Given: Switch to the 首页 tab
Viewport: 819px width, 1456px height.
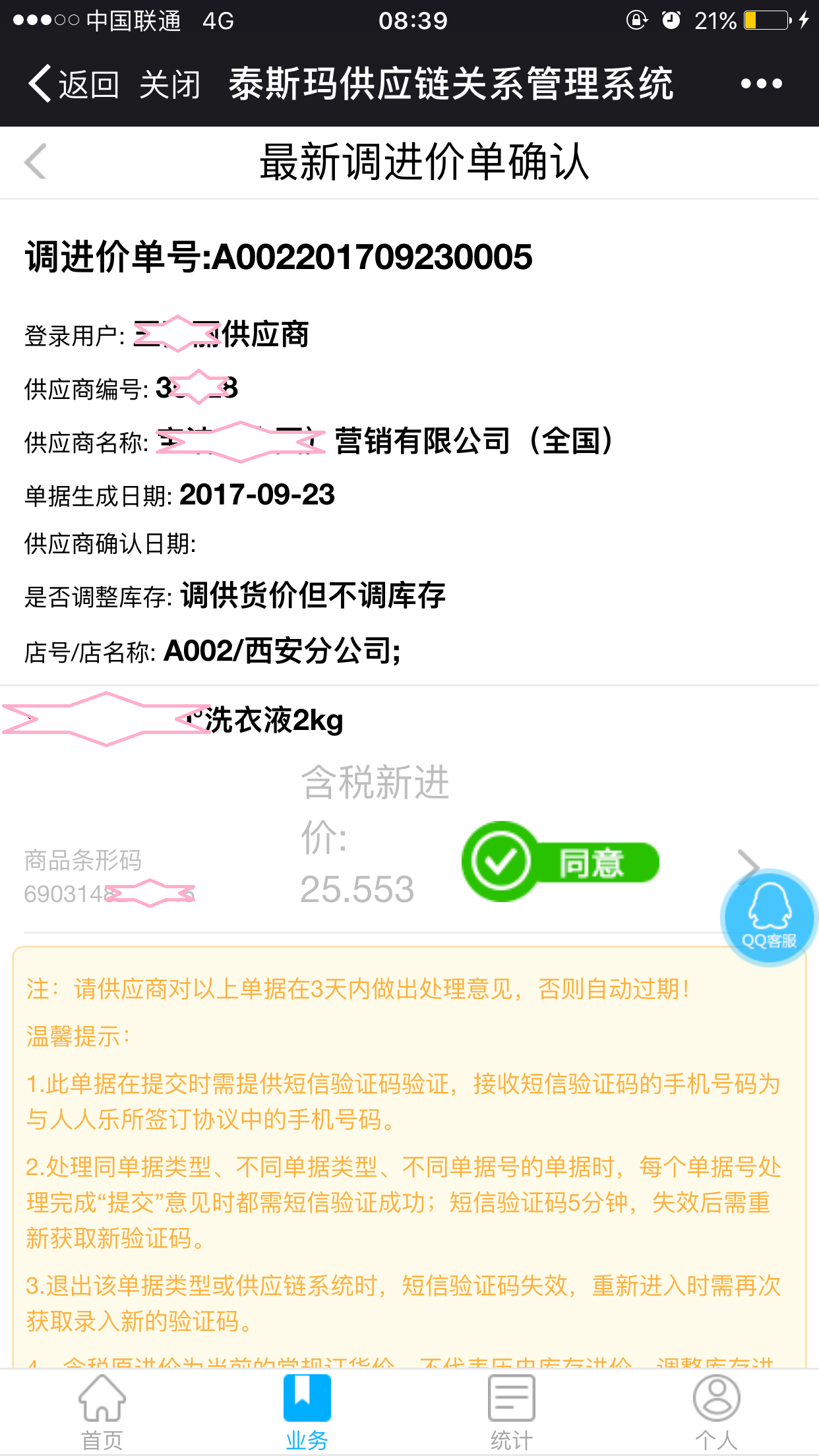Looking at the screenshot, I should pyautogui.click(x=102, y=1412).
